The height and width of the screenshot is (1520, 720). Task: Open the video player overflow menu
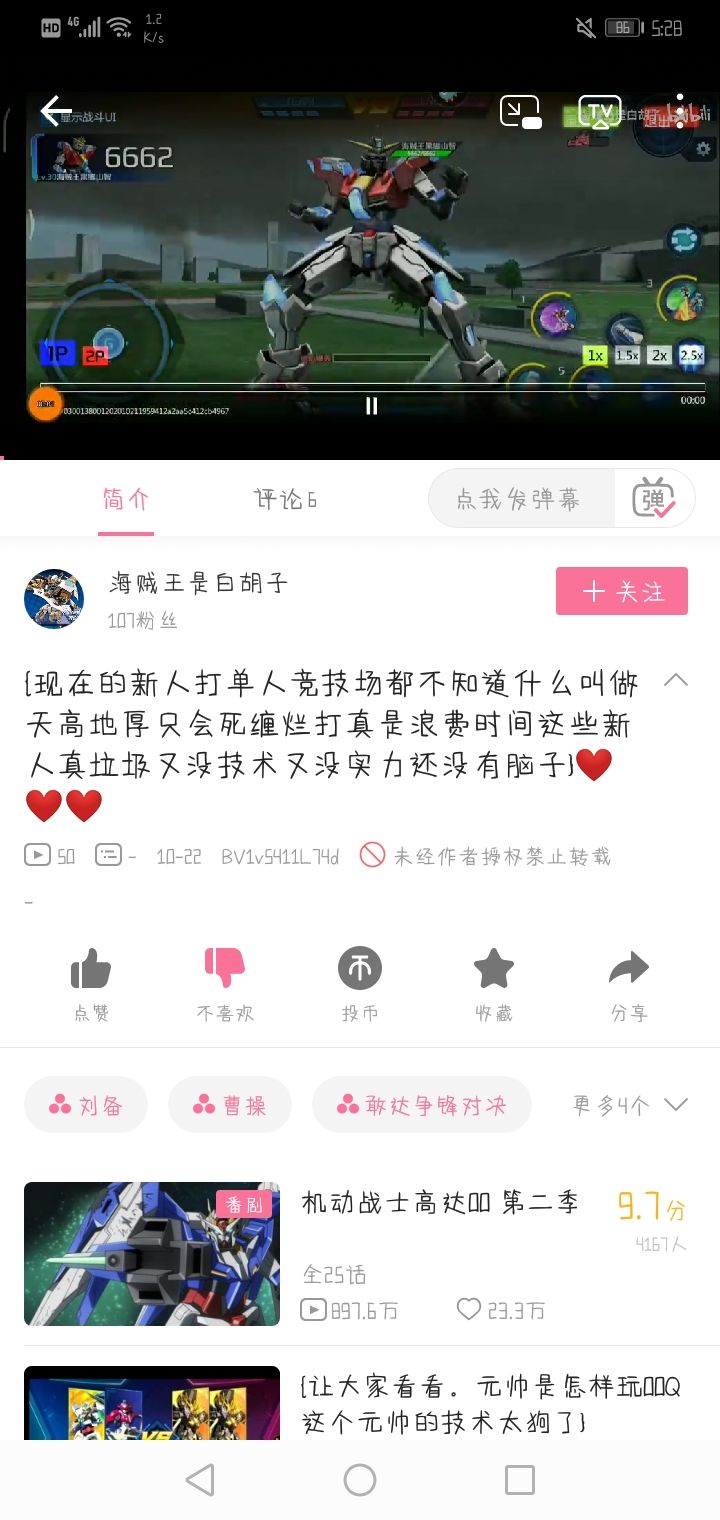[x=680, y=111]
